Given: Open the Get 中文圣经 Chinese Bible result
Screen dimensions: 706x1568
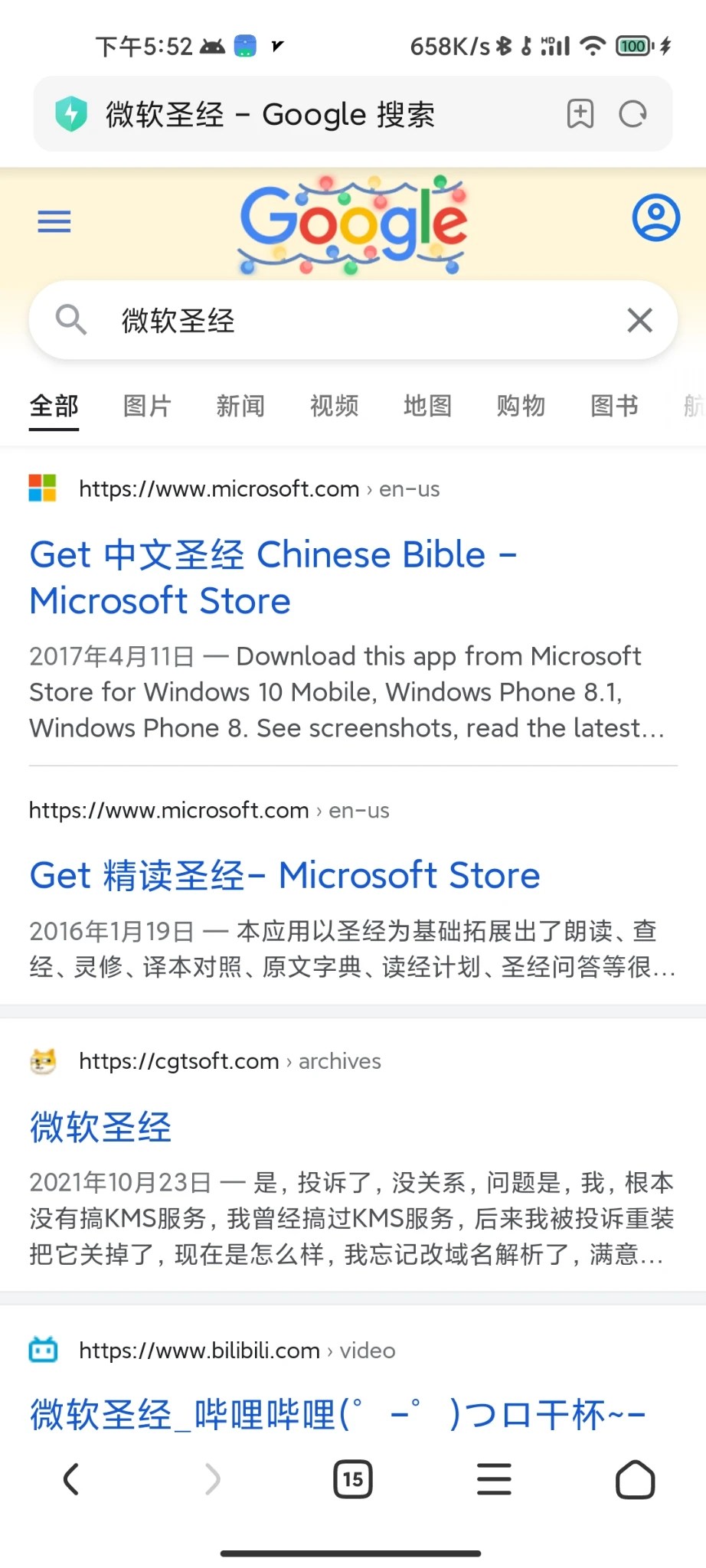Looking at the screenshot, I should pyautogui.click(x=273, y=577).
